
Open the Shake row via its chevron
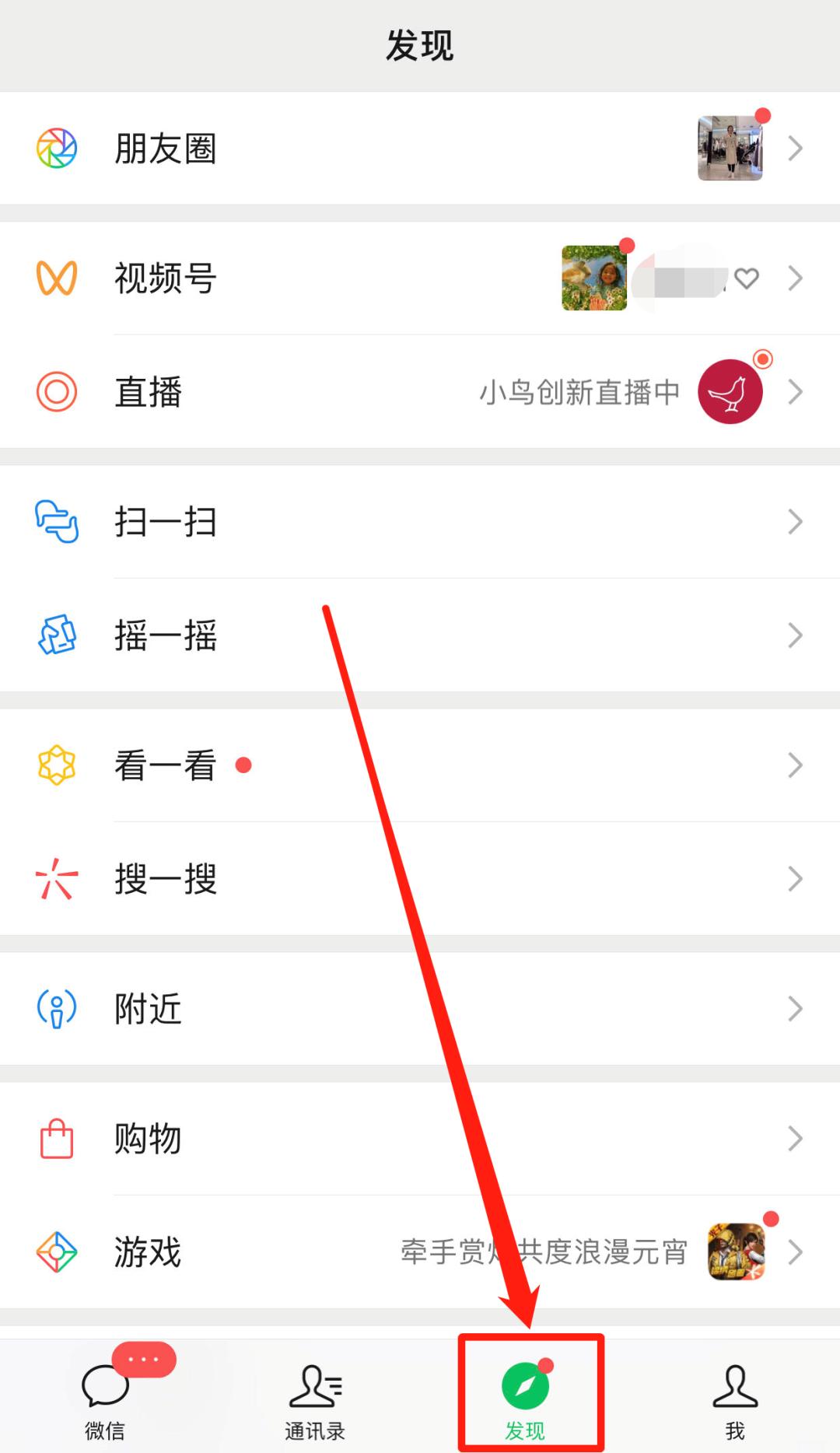pyautogui.click(x=794, y=635)
